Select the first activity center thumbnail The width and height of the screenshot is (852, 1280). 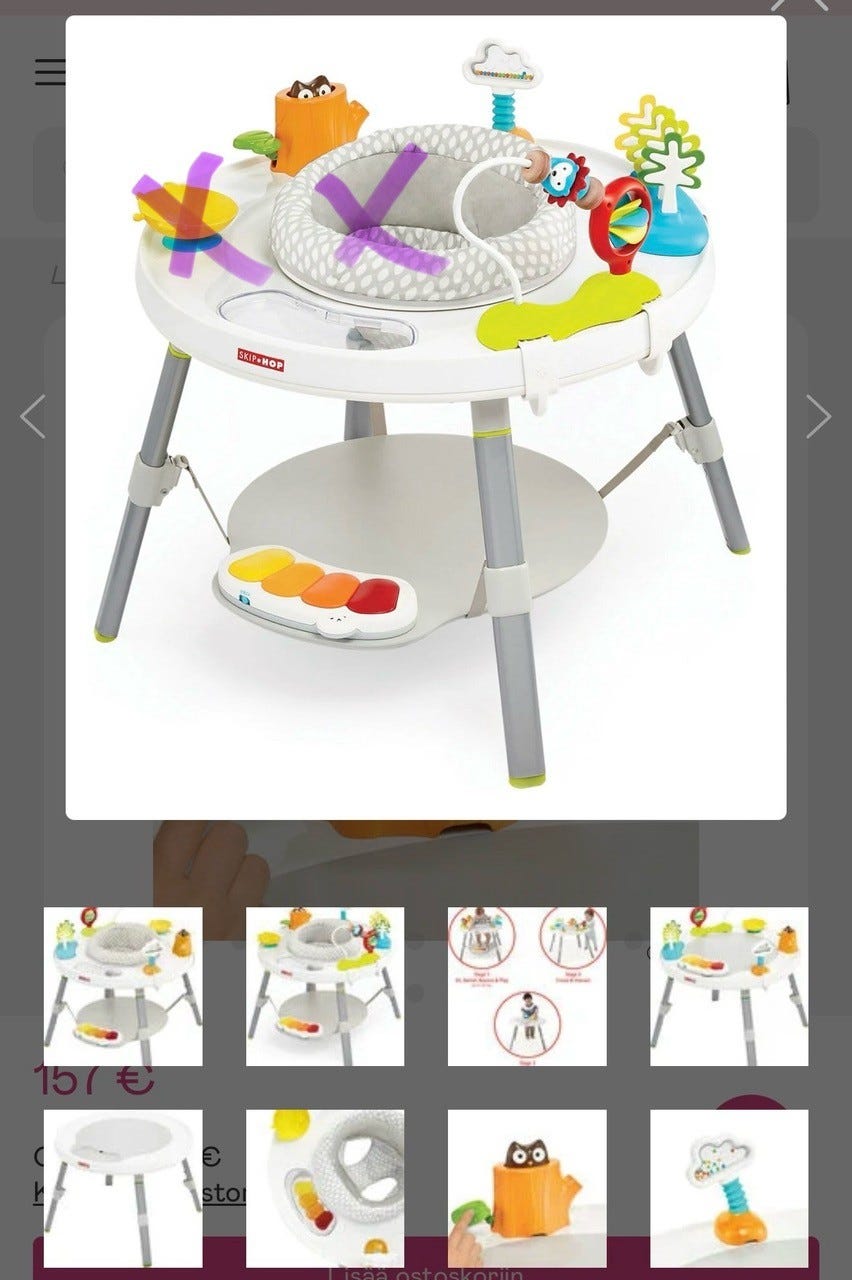tap(123, 986)
